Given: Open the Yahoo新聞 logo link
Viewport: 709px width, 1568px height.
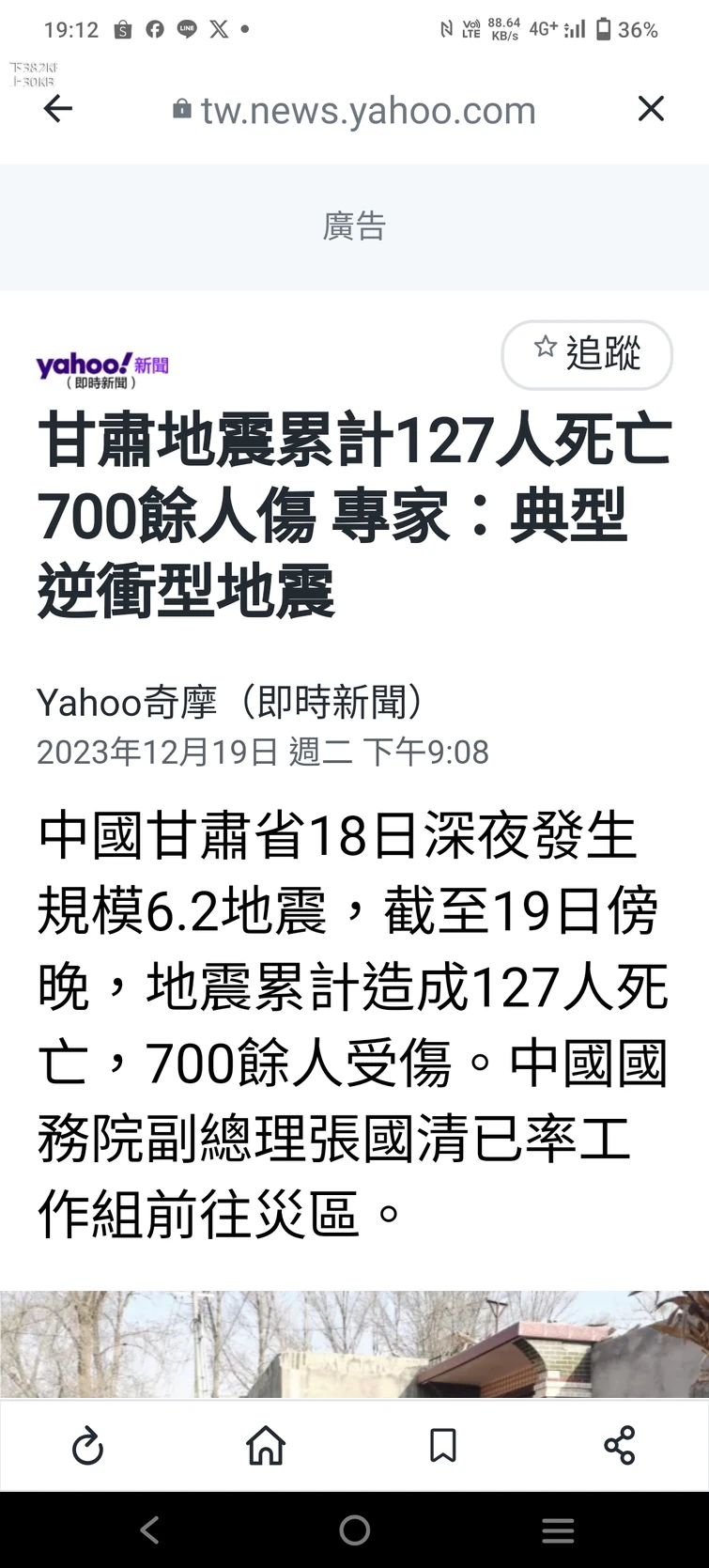Looking at the screenshot, I should coord(101,369).
